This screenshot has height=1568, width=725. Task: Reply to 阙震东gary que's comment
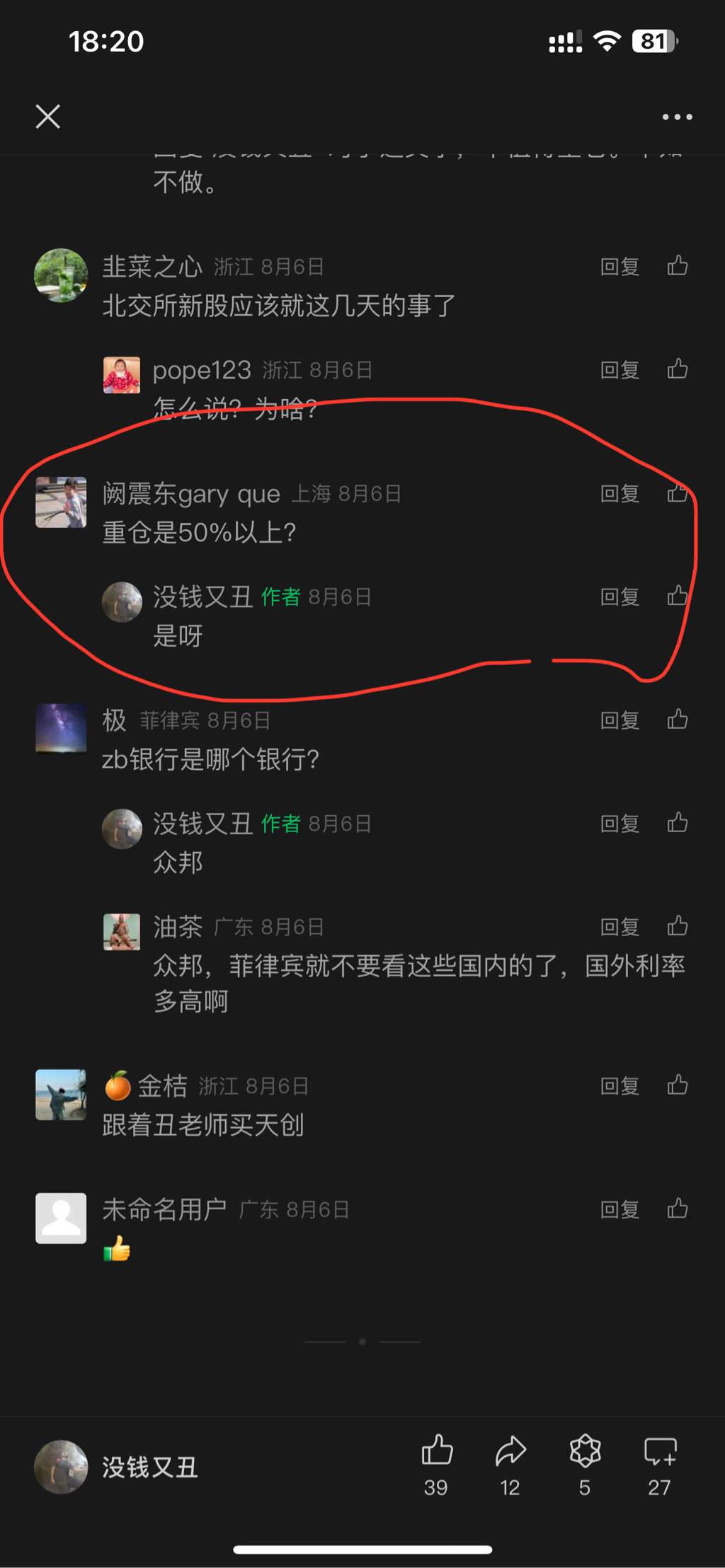[620, 494]
